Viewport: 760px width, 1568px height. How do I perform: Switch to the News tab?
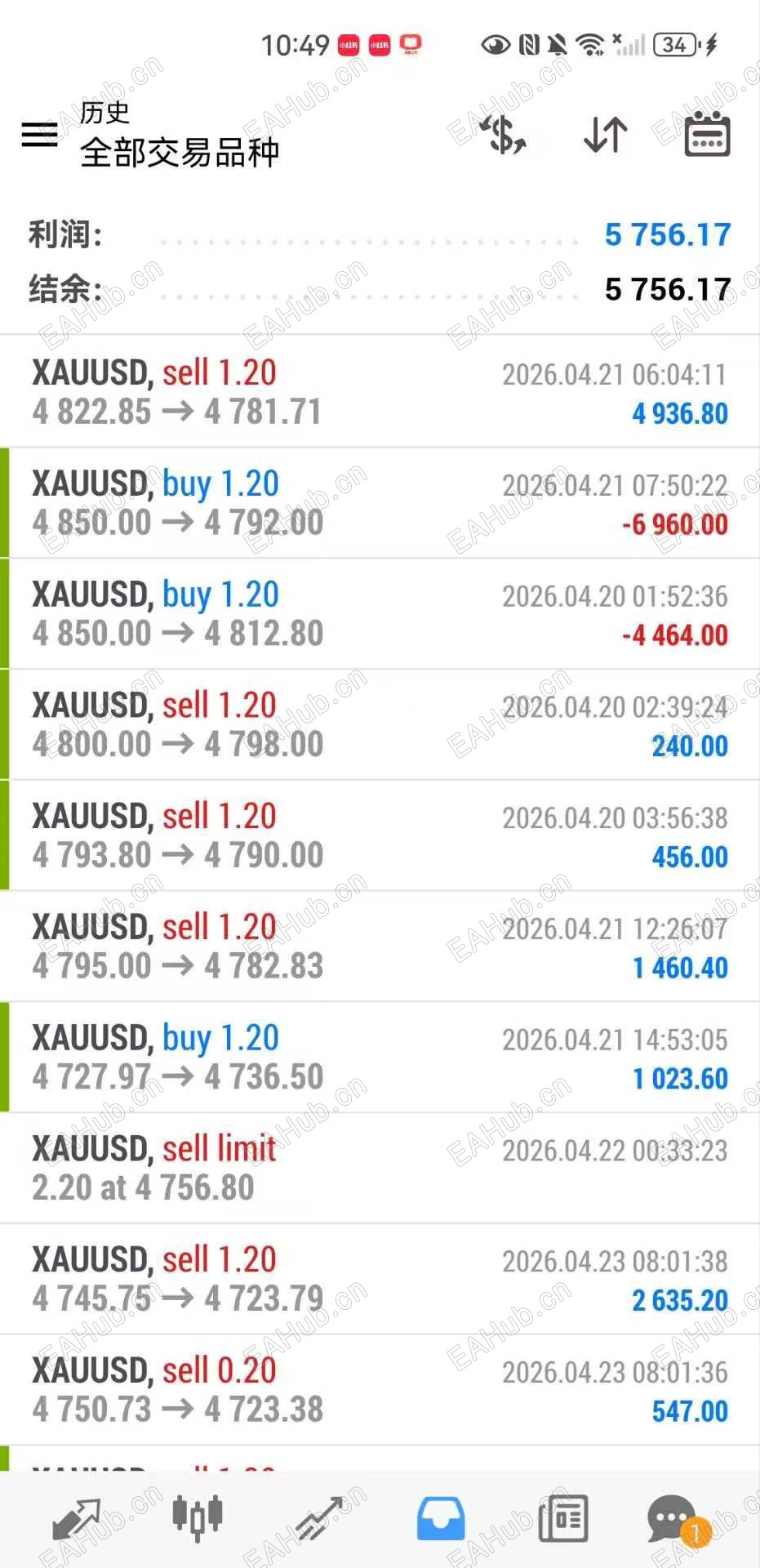(563, 1519)
